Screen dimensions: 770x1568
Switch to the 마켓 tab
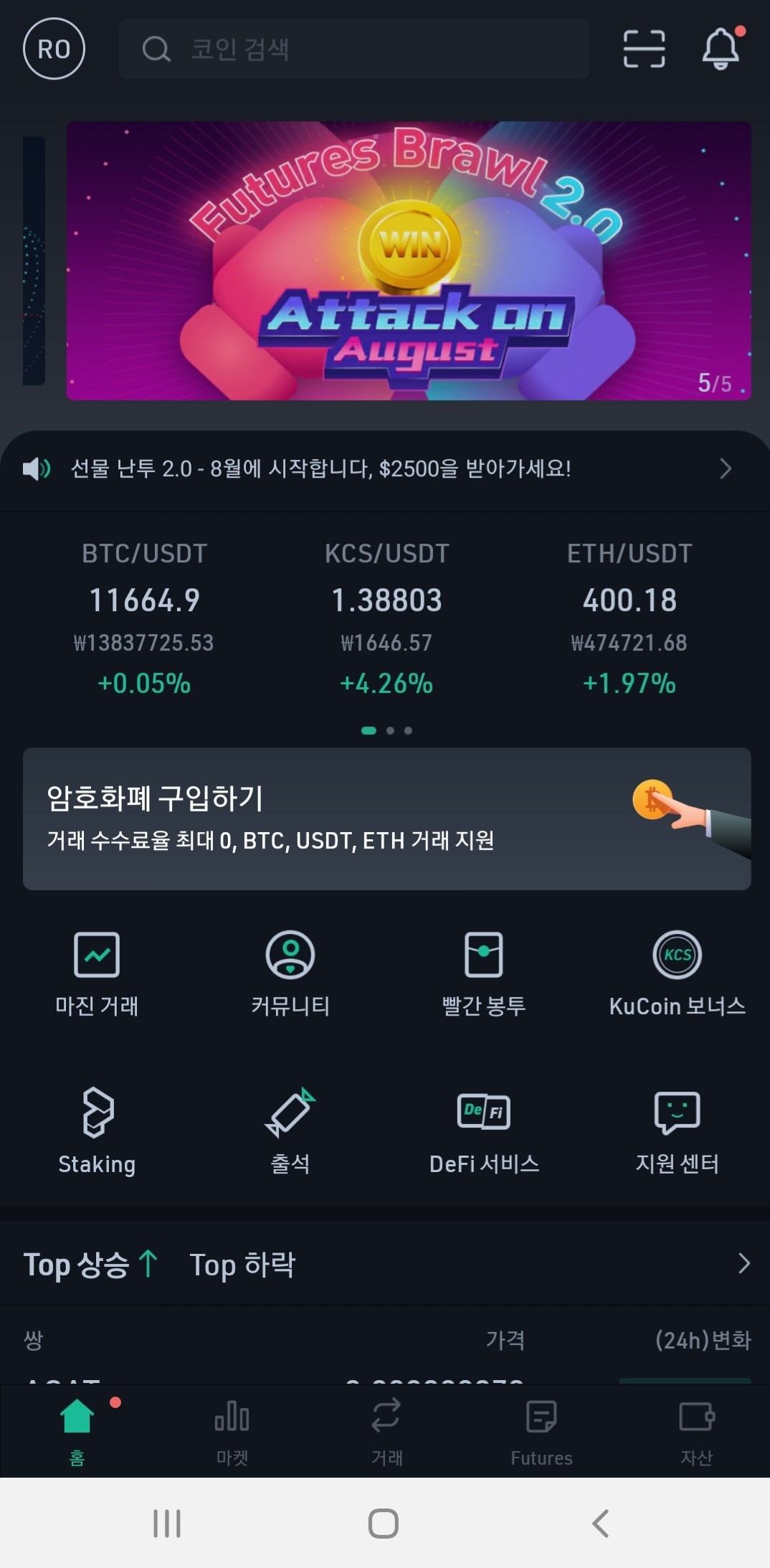[x=230, y=1431]
